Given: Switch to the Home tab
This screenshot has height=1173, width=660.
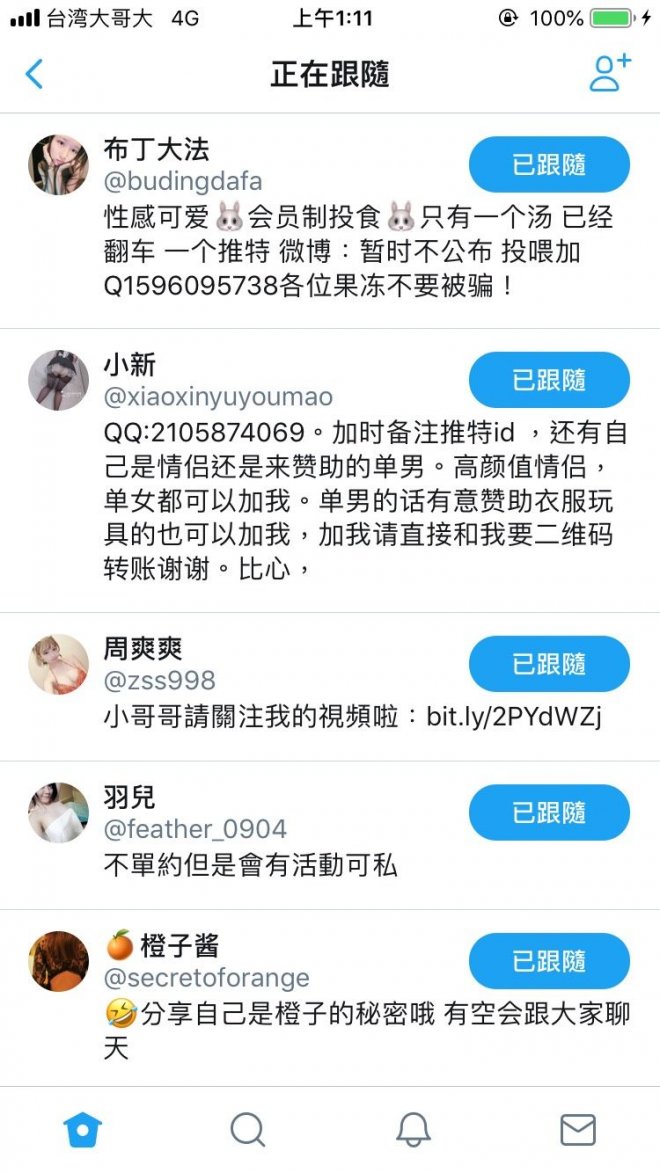Looking at the screenshot, I should click(83, 1130).
